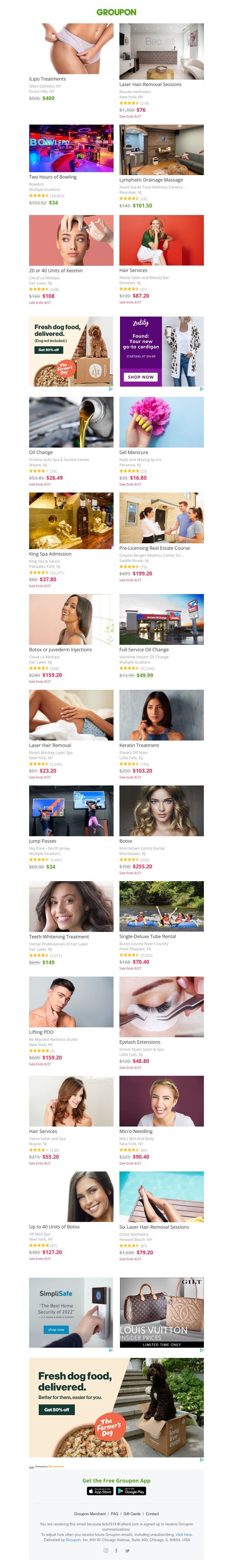Open the Contact link
Screen dimensions: 233x1568
(x=152, y=1513)
